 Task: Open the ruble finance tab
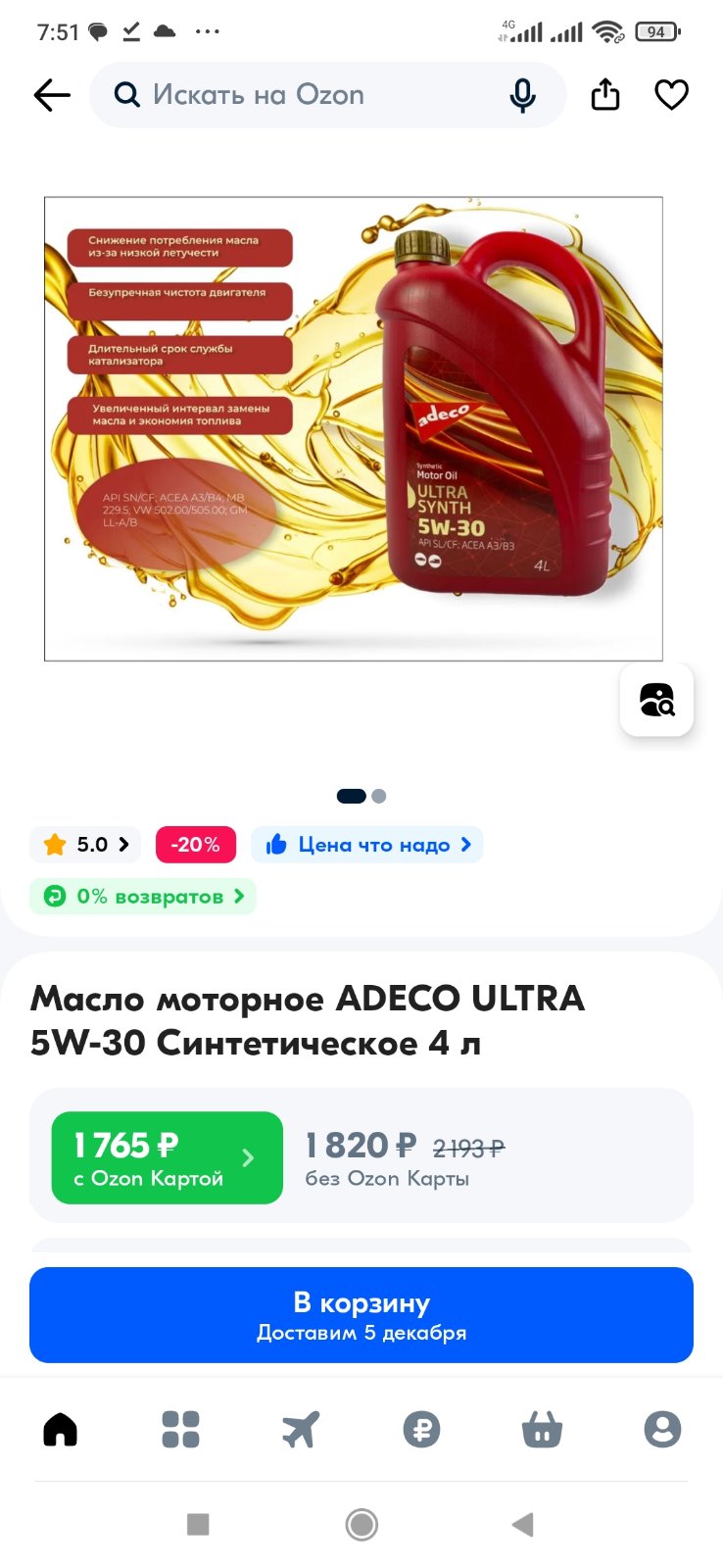pos(421,1429)
